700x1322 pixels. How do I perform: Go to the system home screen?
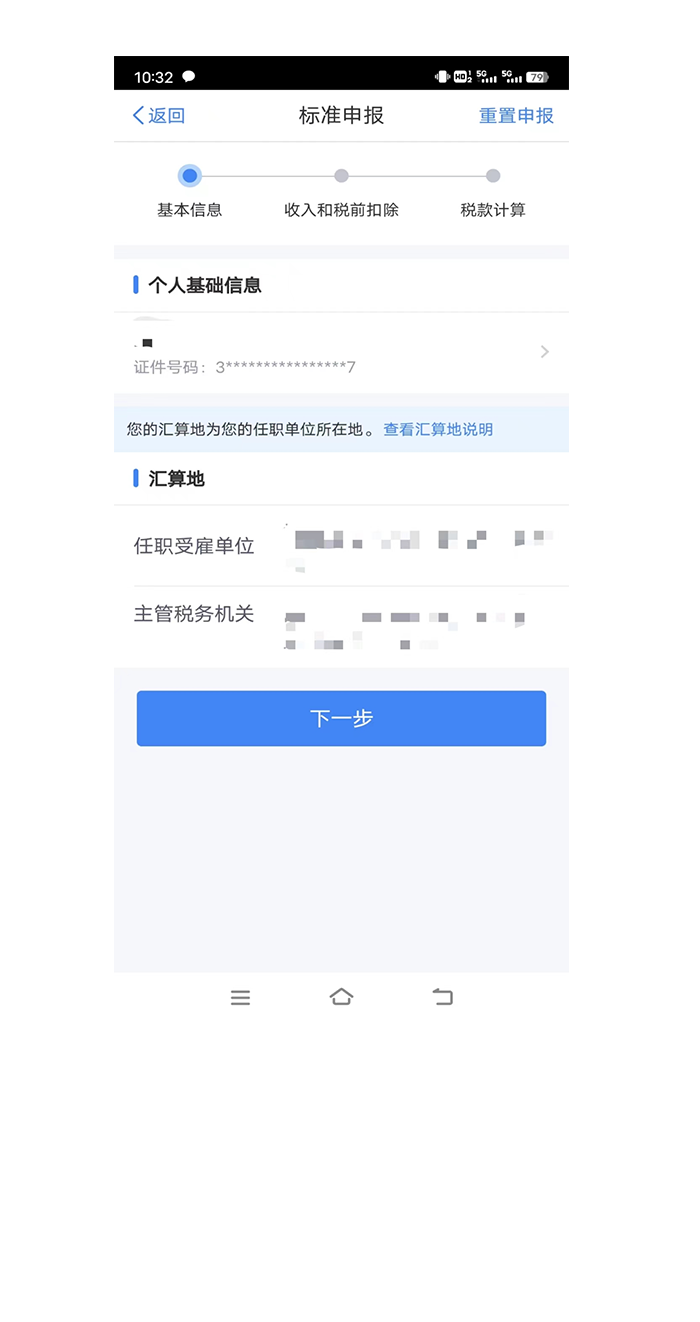pos(341,997)
